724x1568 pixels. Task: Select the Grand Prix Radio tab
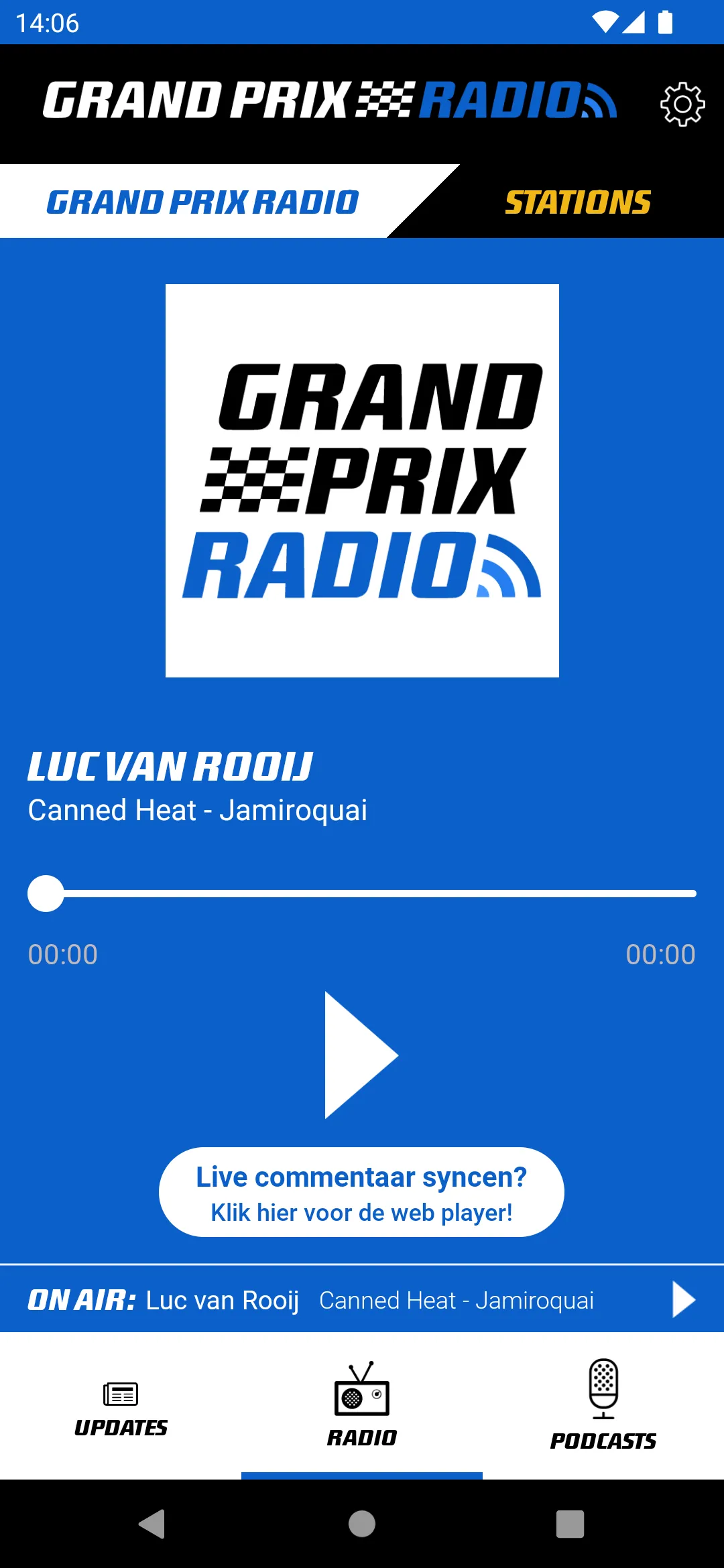202,202
